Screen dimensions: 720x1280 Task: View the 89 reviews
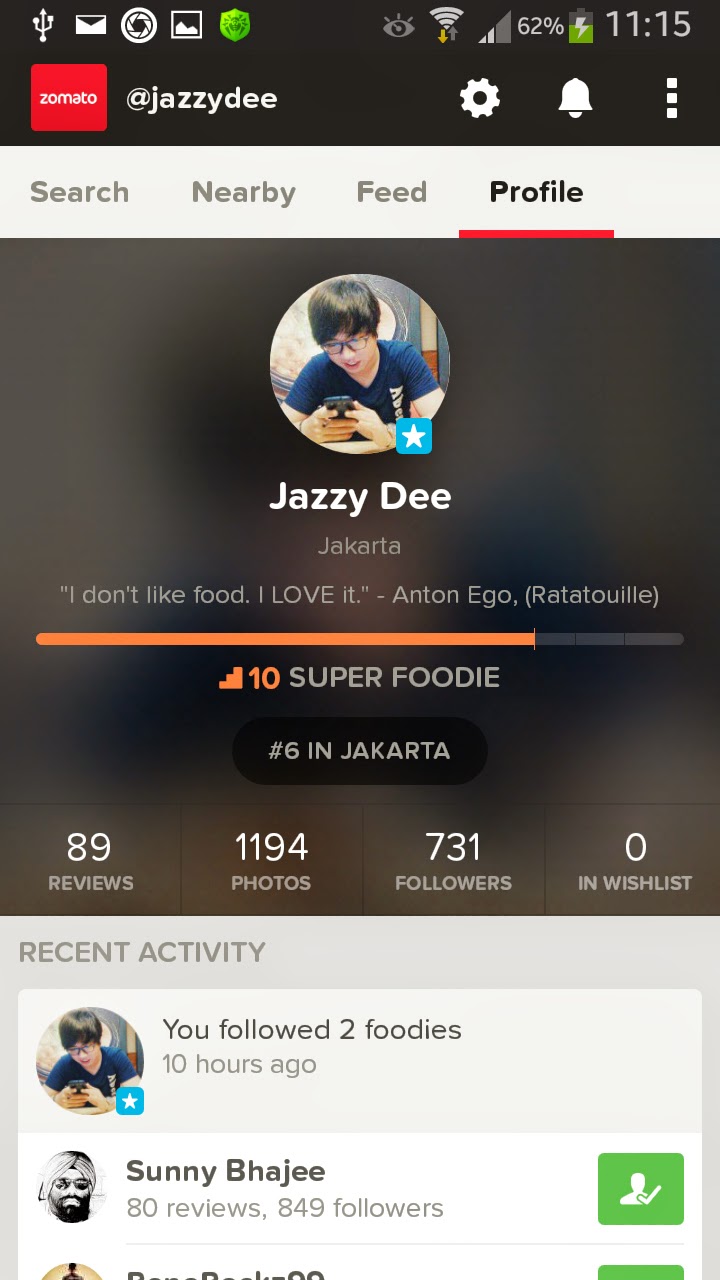point(90,861)
